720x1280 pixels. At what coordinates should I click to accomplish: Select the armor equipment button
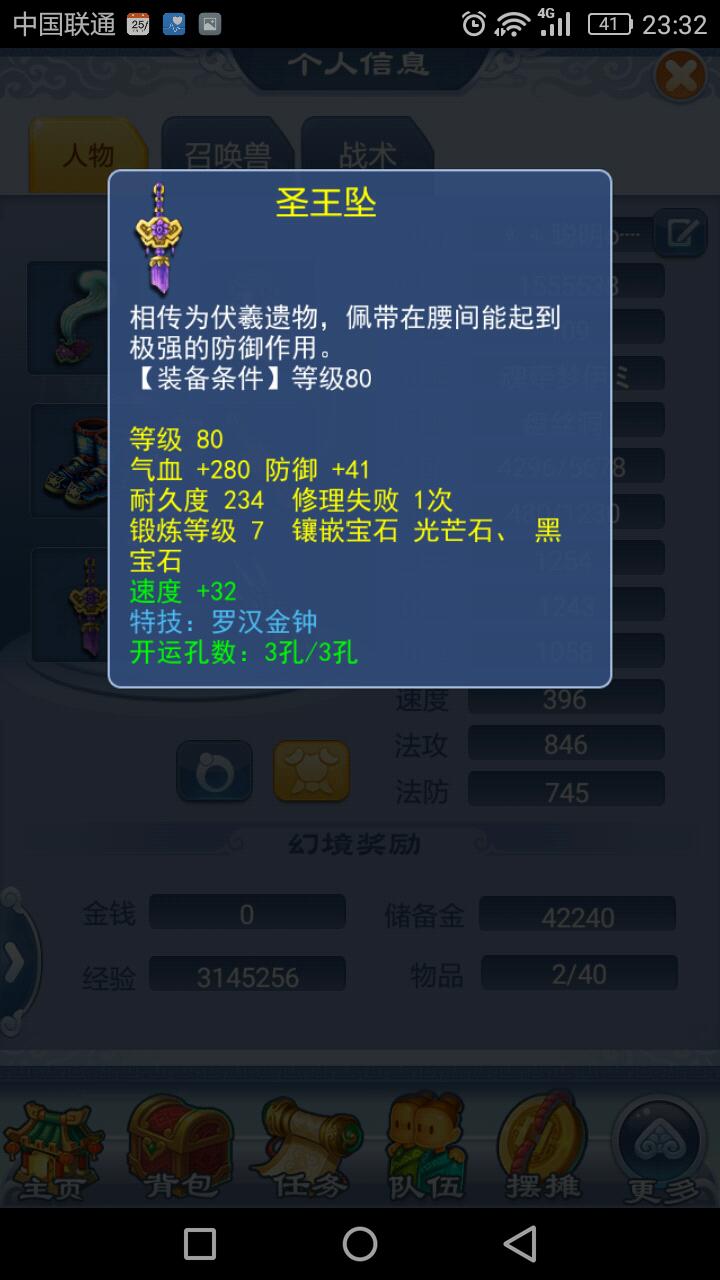(311, 771)
